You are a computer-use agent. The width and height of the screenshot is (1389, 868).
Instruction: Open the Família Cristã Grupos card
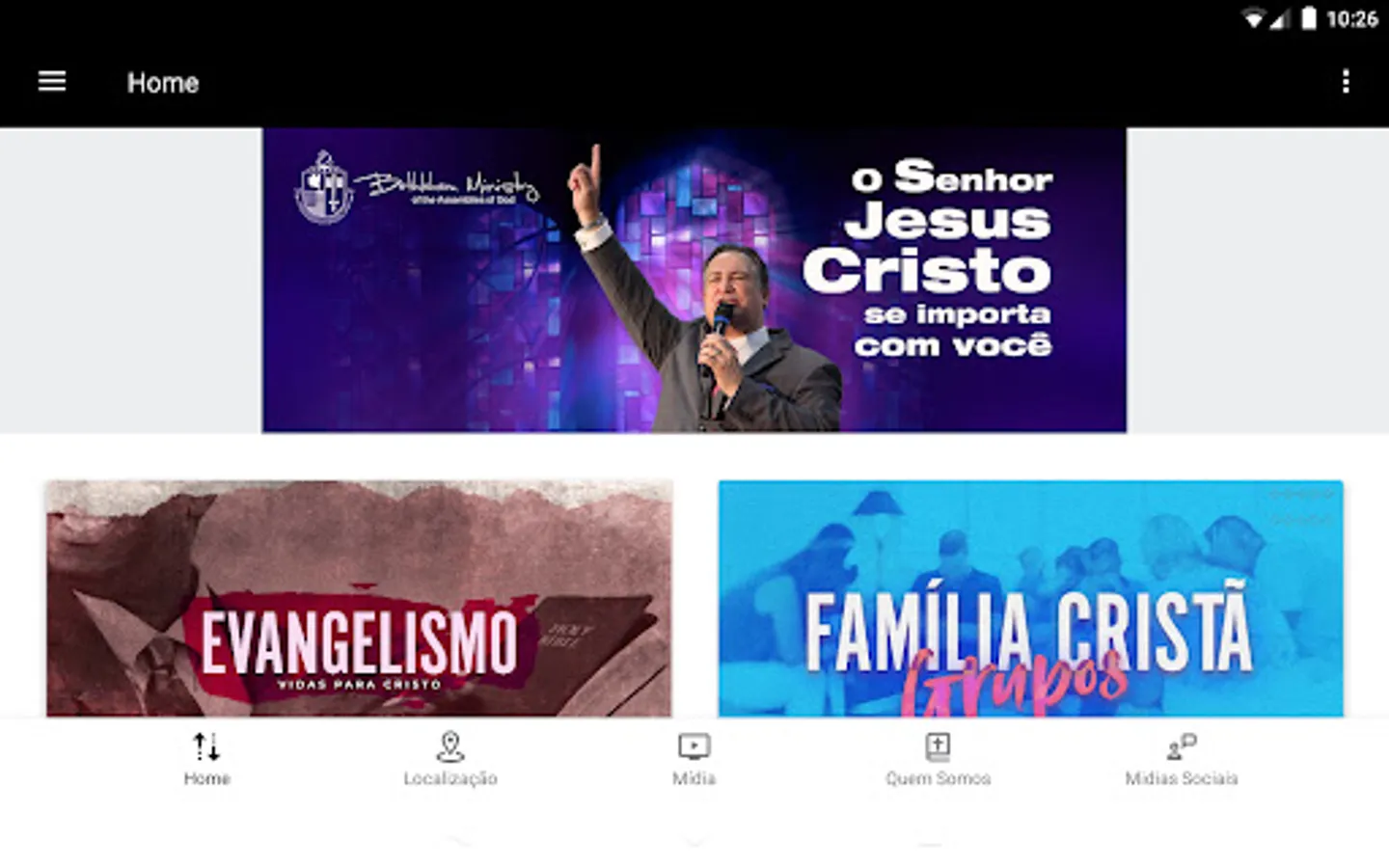click(x=1030, y=599)
